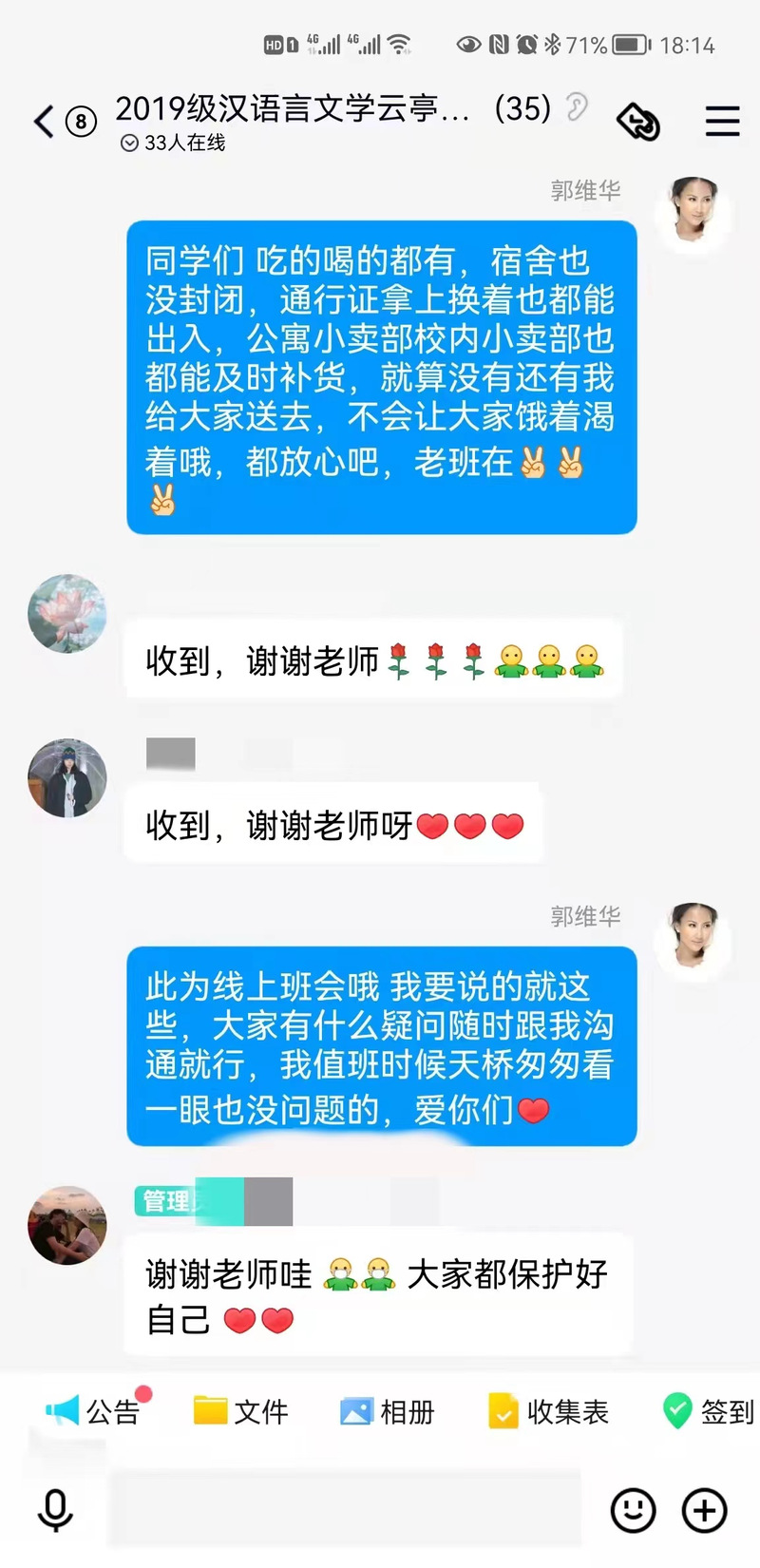Expand the 33人在线 online members list
760x1568 pixels.
(173, 143)
